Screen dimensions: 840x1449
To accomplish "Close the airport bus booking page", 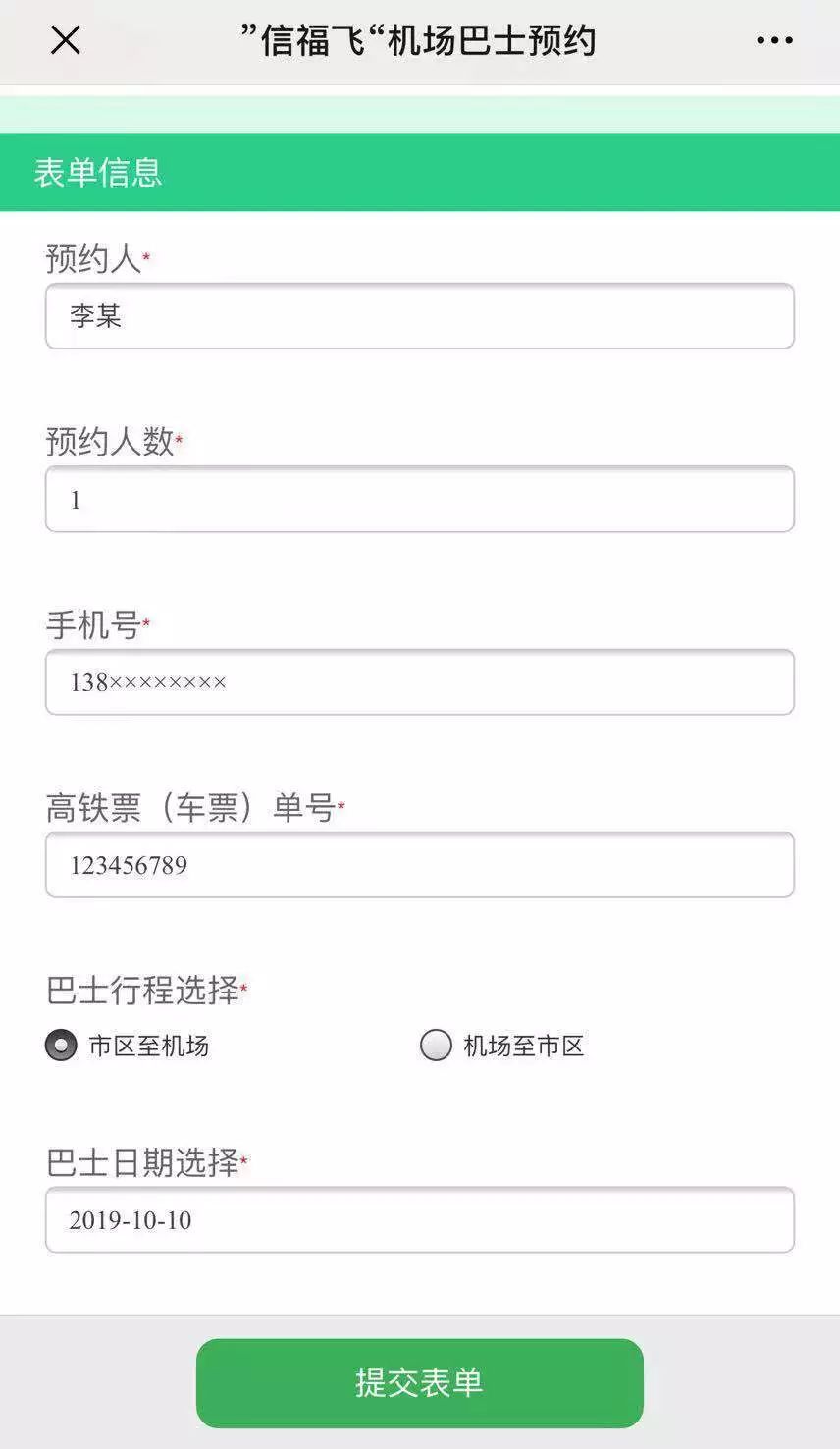I will click(65, 40).
